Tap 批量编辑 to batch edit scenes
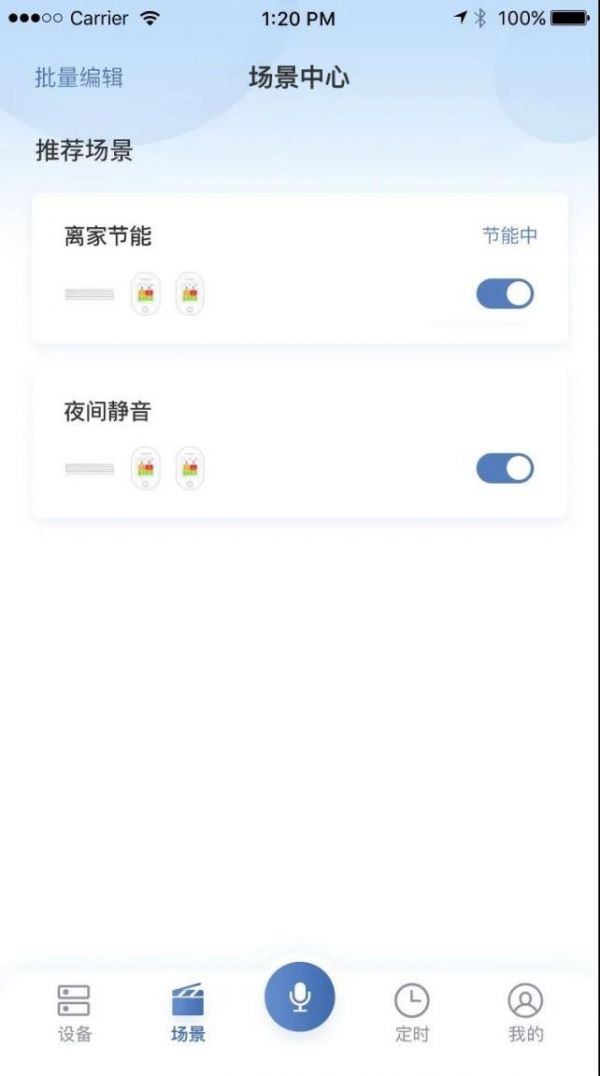The width and height of the screenshot is (600, 1076). (x=79, y=78)
